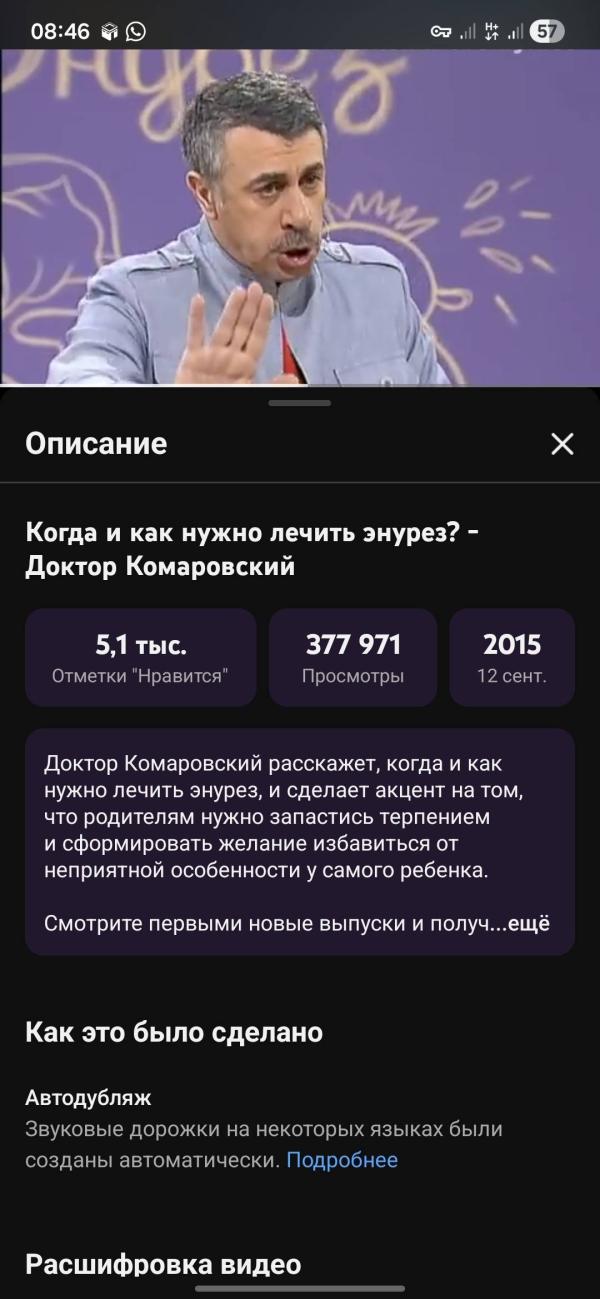Close the Описание panel
The width and height of the screenshot is (600, 1299).
click(x=562, y=444)
